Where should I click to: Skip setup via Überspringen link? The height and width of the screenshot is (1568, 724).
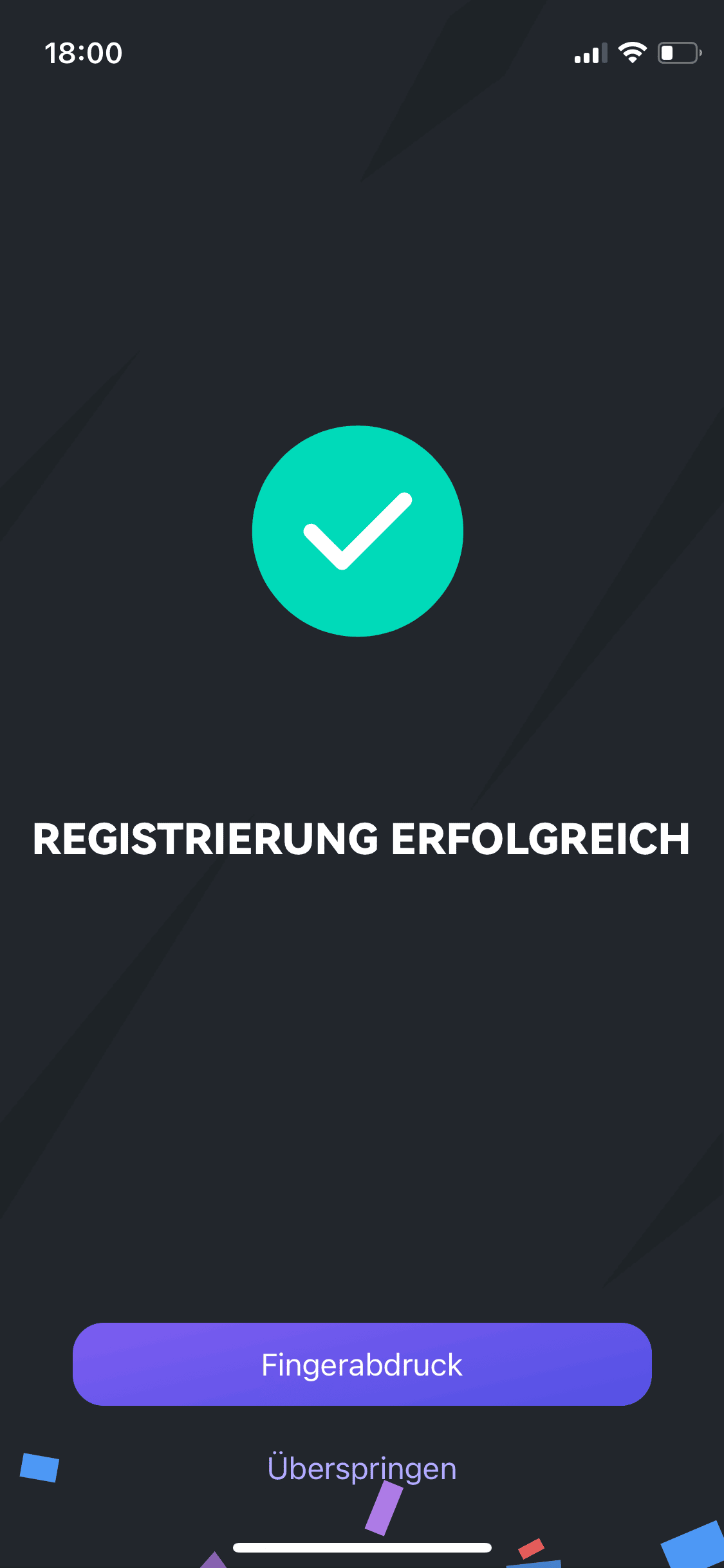click(x=362, y=1468)
